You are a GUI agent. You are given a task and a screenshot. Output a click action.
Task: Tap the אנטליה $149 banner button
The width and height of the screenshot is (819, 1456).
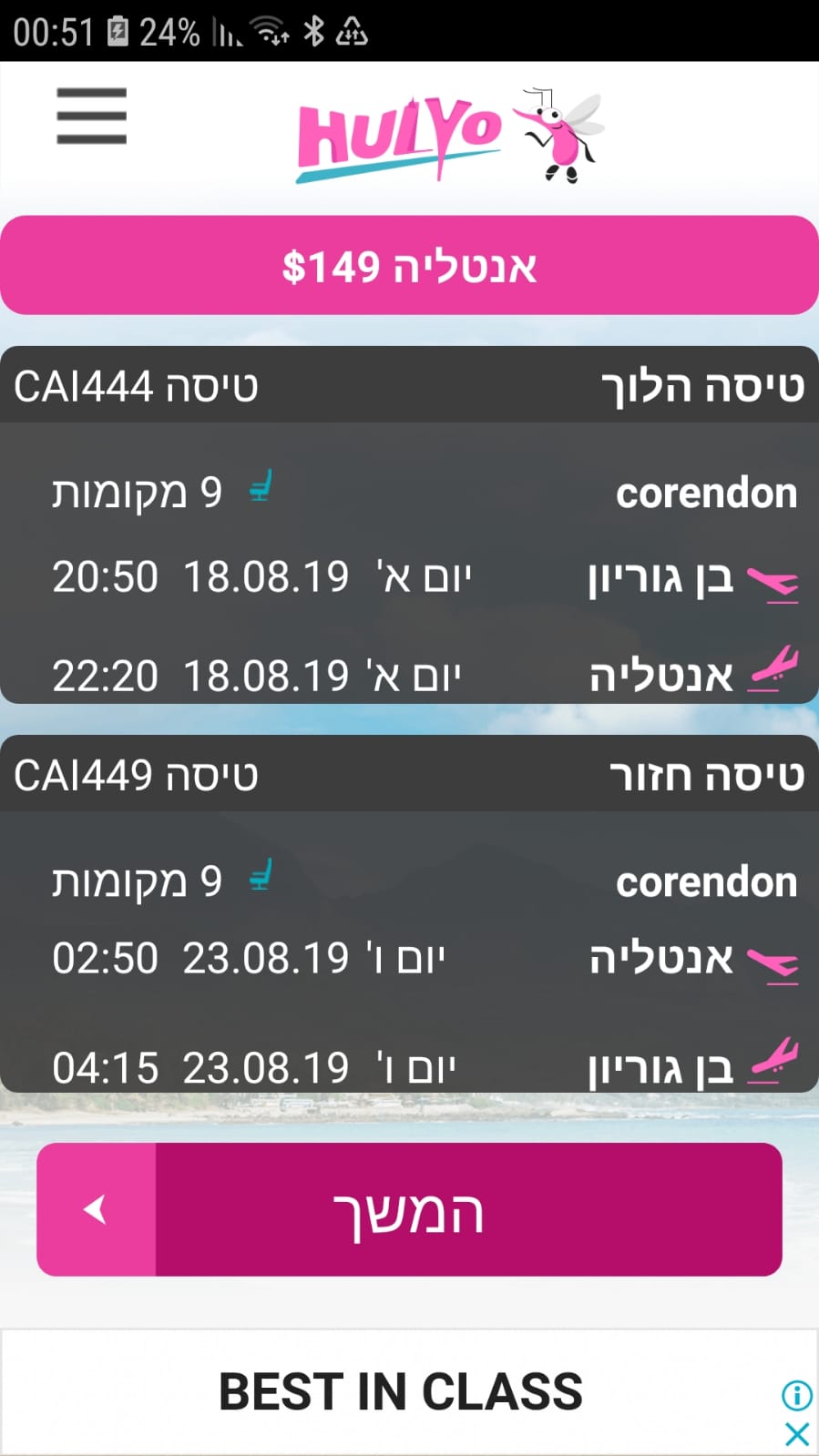409,266
